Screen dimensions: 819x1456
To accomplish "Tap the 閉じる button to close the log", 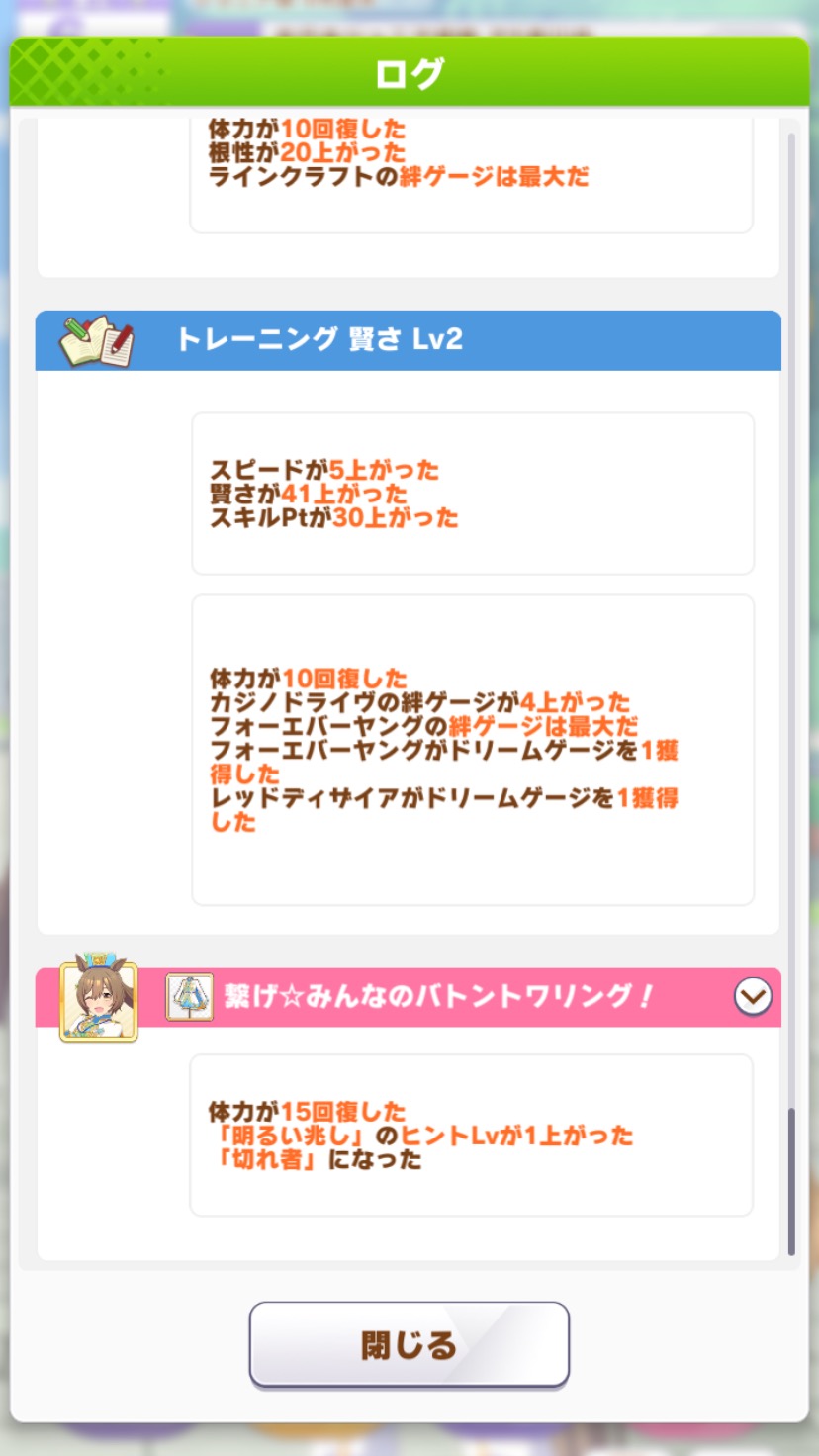I will coord(409,1344).
